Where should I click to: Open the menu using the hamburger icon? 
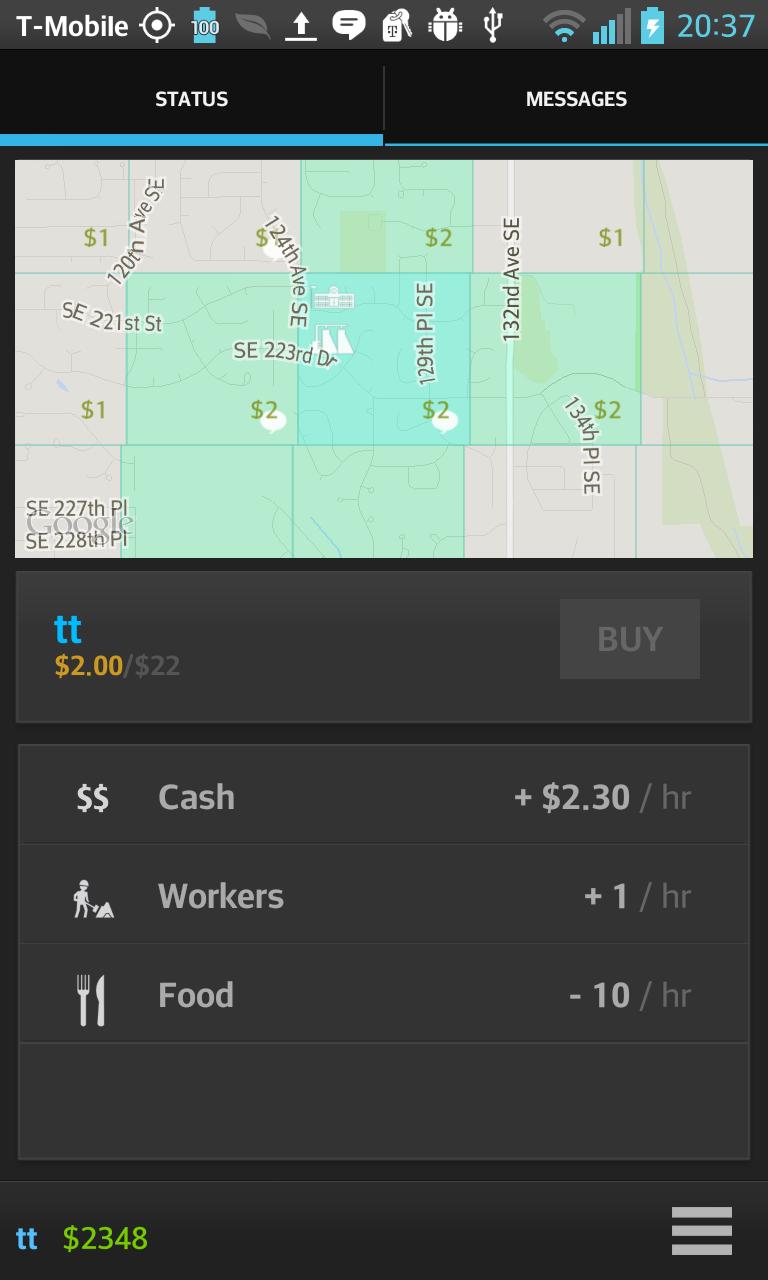702,1231
